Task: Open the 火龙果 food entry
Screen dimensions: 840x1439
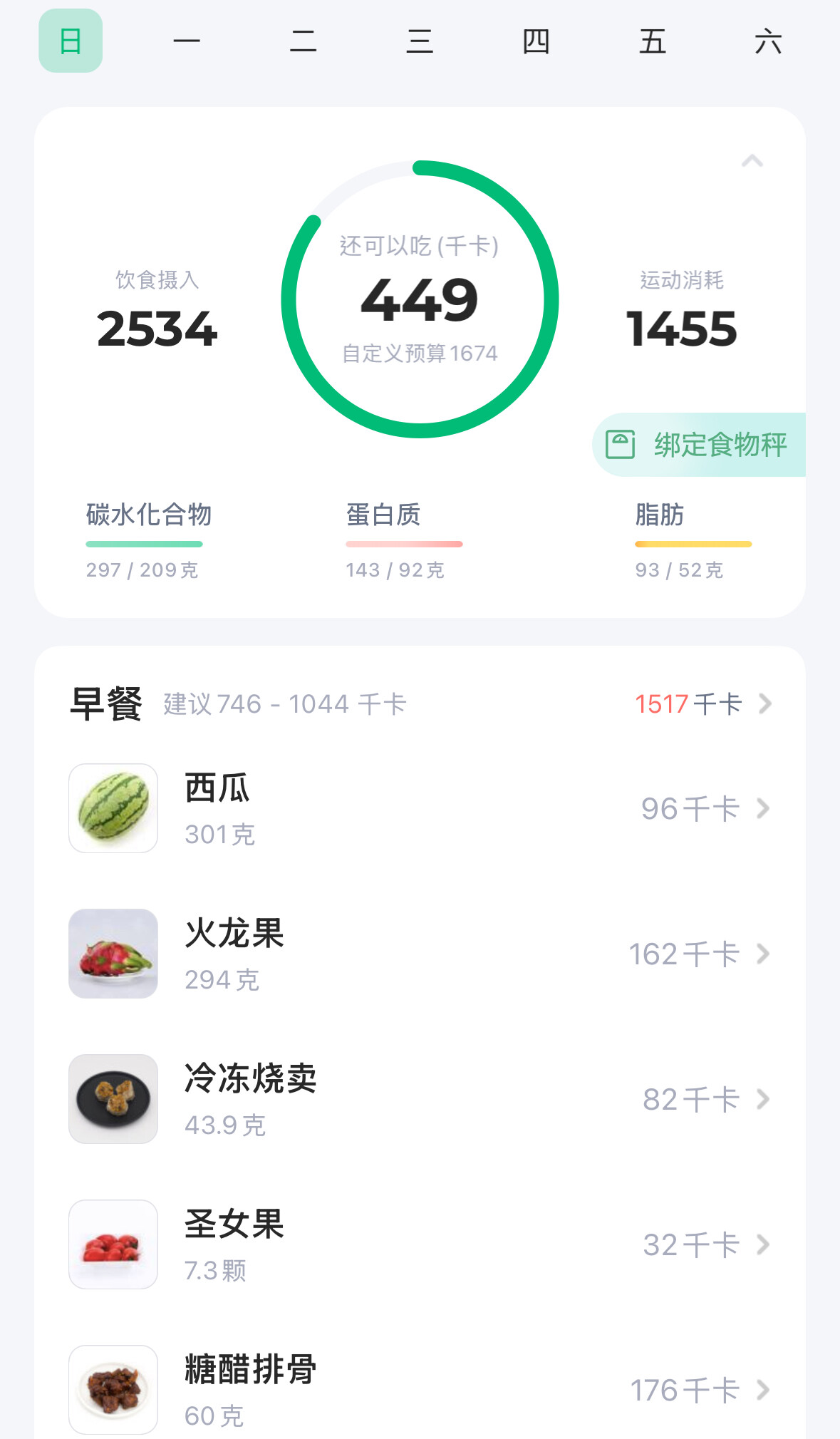Action: pyautogui.click(x=420, y=954)
